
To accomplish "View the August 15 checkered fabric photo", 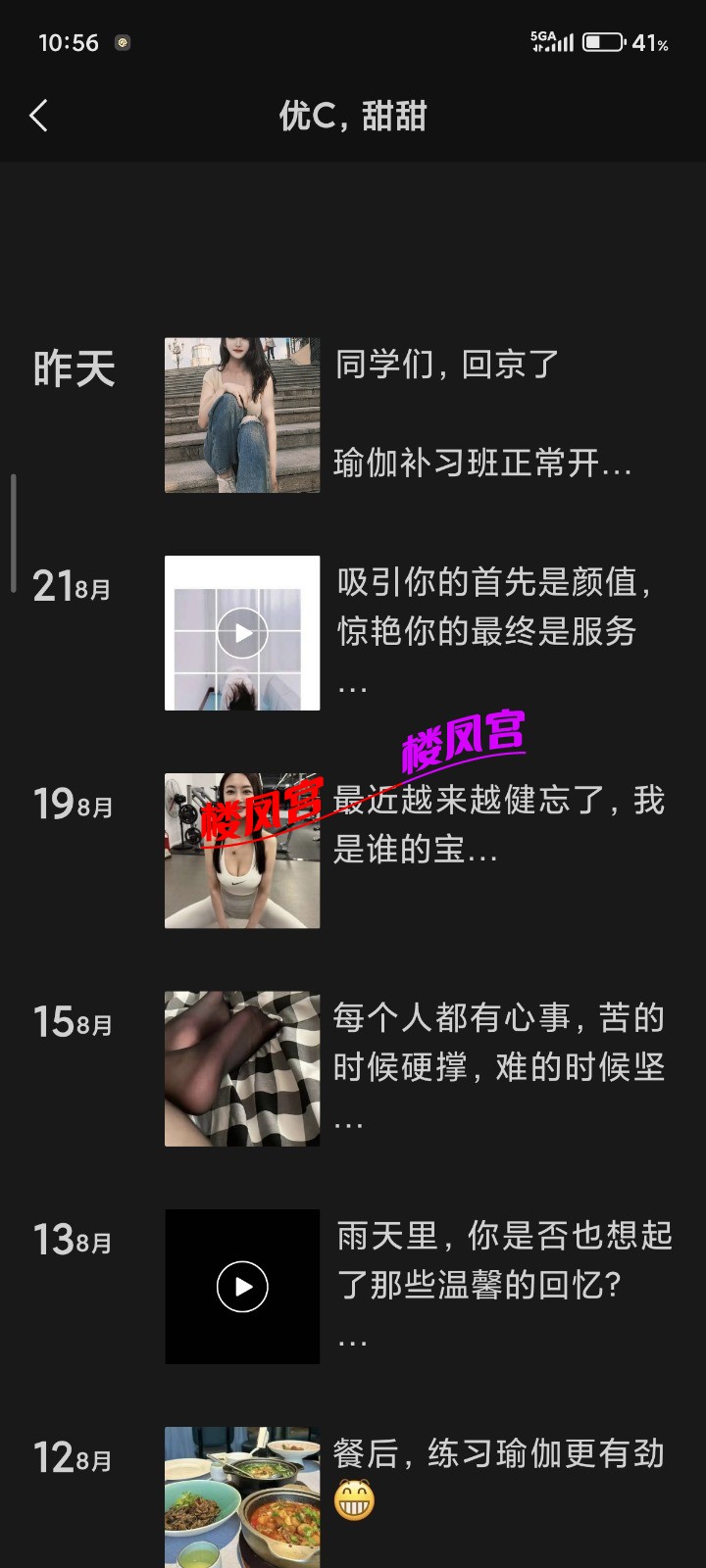I will point(242,1068).
